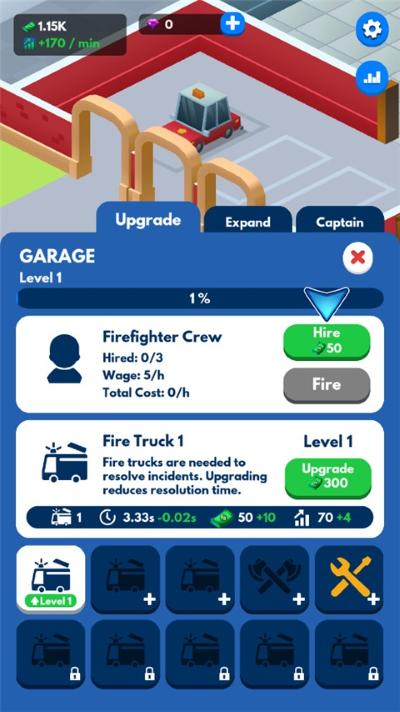The width and height of the screenshot is (400, 712).
Task: Close the Garage panel
Action: tap(358, 258)
